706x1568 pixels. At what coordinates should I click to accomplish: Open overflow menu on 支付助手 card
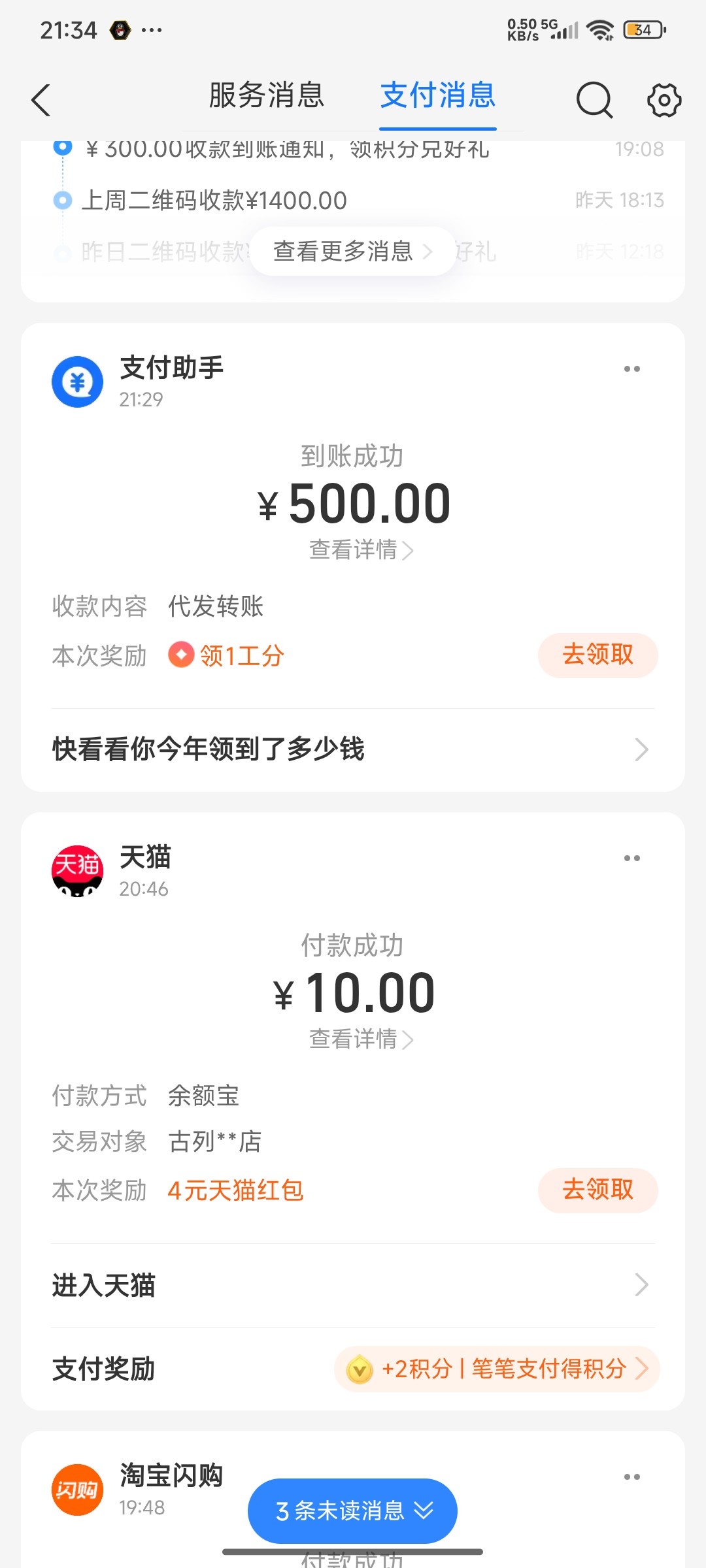[x=631, y=369]
